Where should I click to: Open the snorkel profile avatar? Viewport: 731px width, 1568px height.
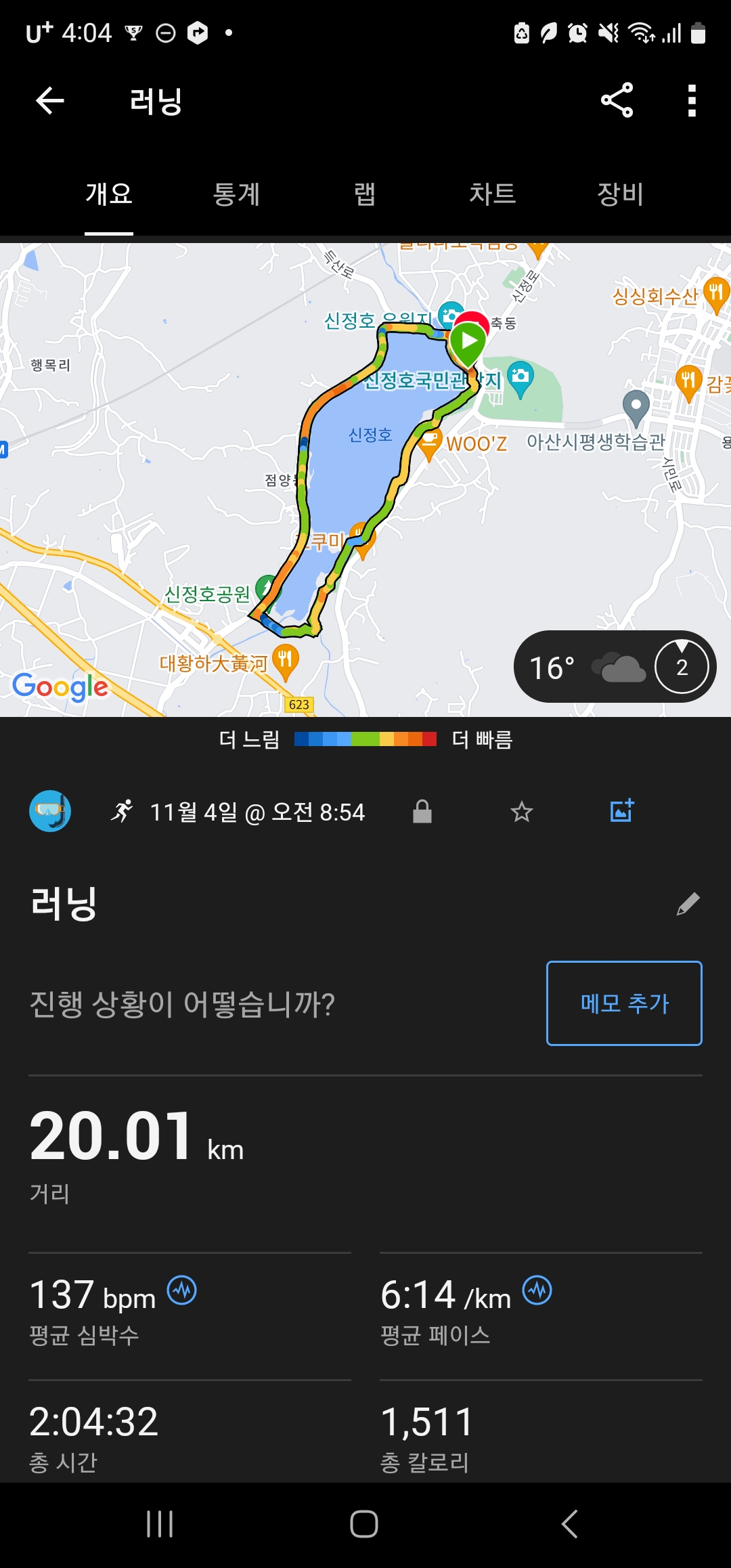click(x=50, y=811)
